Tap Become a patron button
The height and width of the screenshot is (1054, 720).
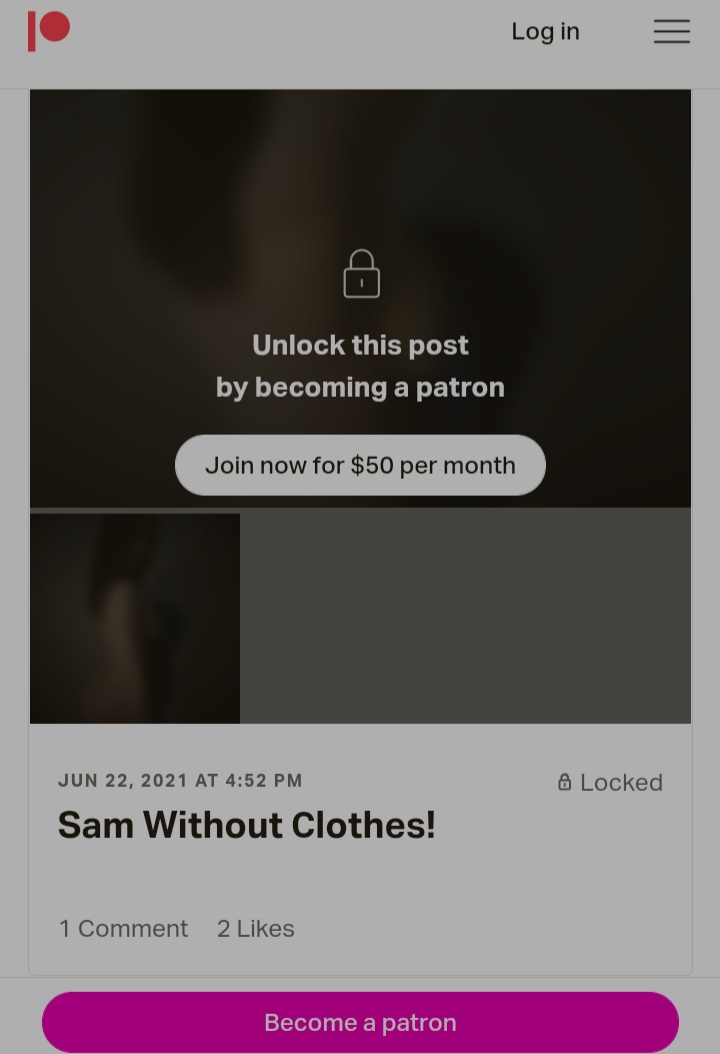click(360, 1022)
